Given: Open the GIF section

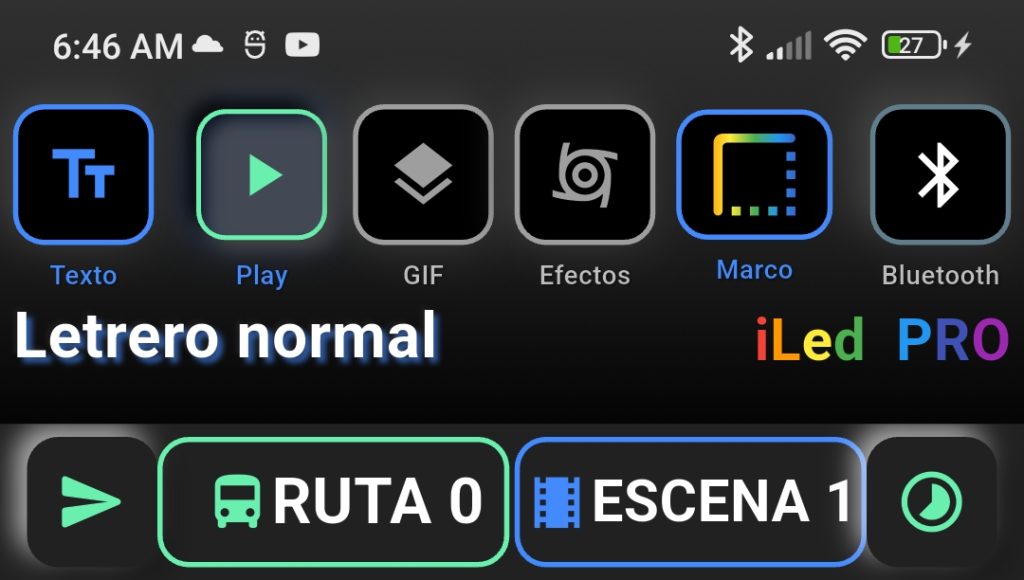Looking at the screenshot, I should (x=423, y=175).
